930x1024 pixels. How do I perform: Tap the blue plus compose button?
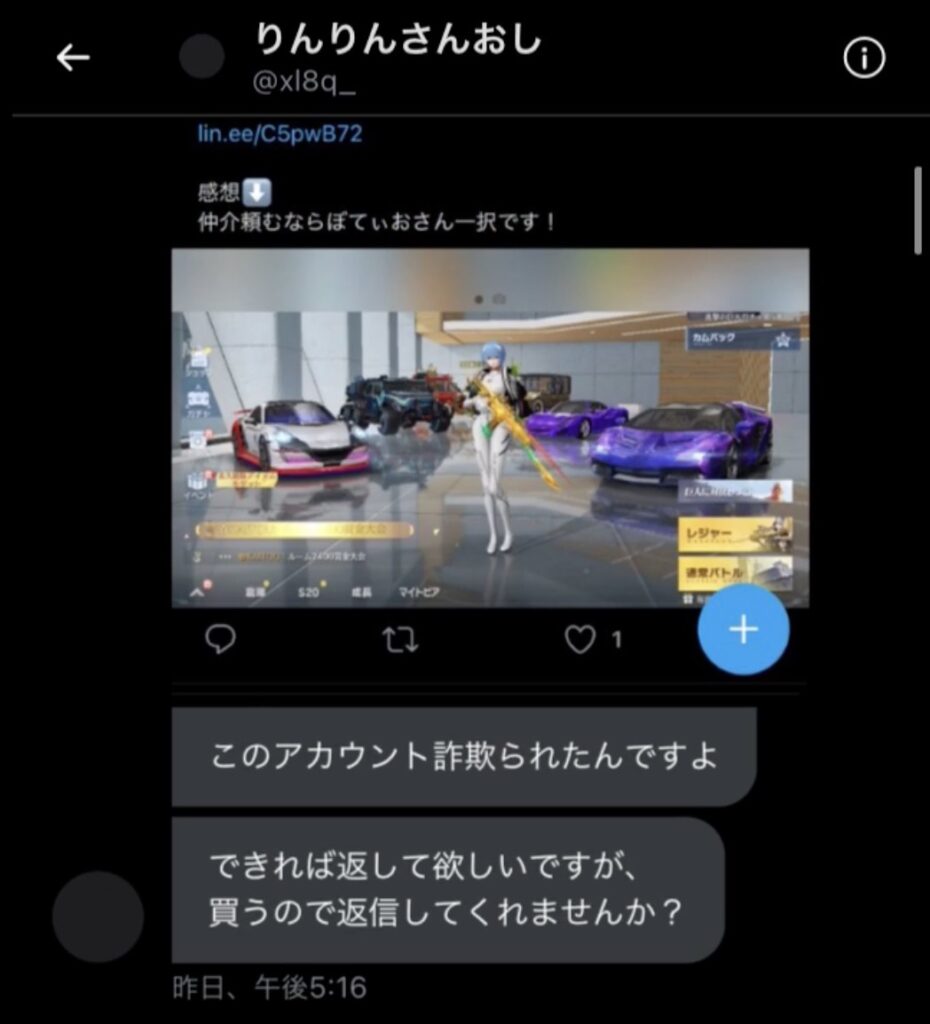coord(743,630)
